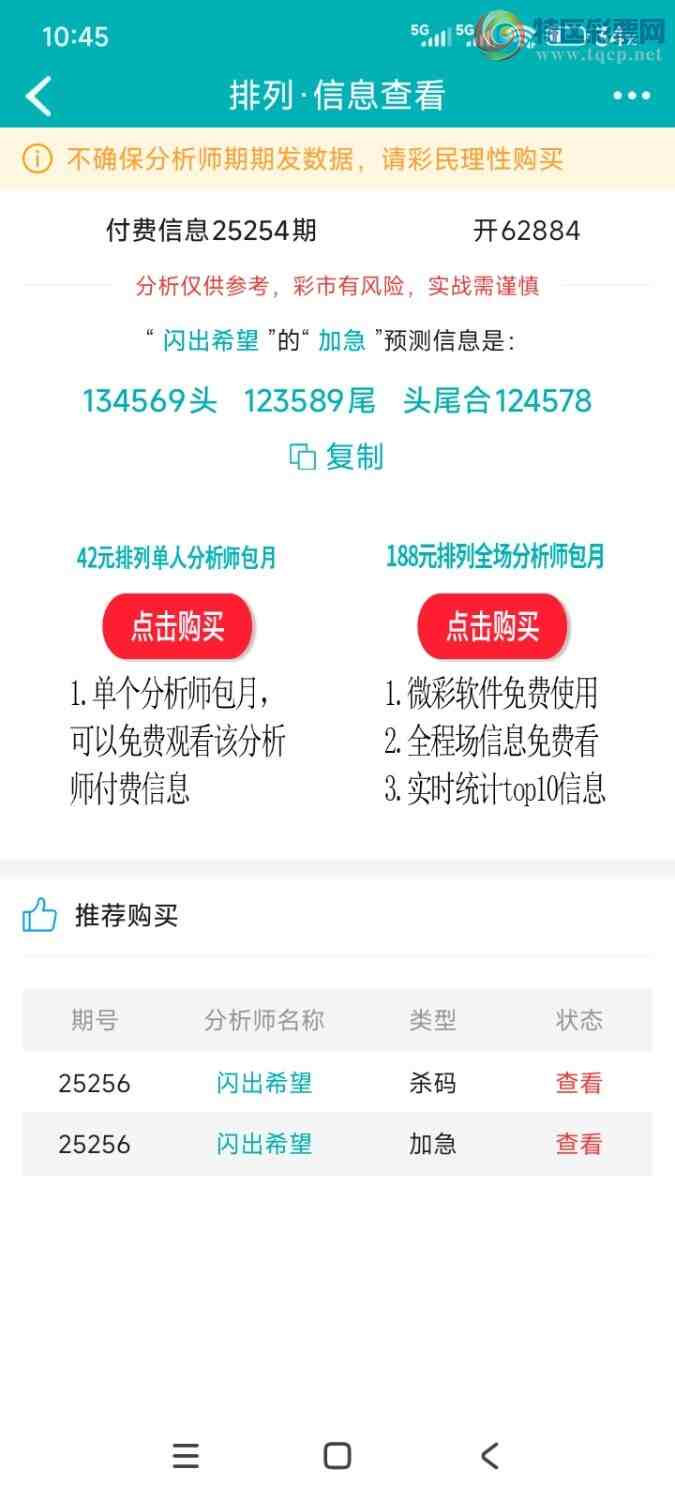Viewport: 675px width, 1500px height.
Task: Tap the system home button
Action: (337, 1455)
